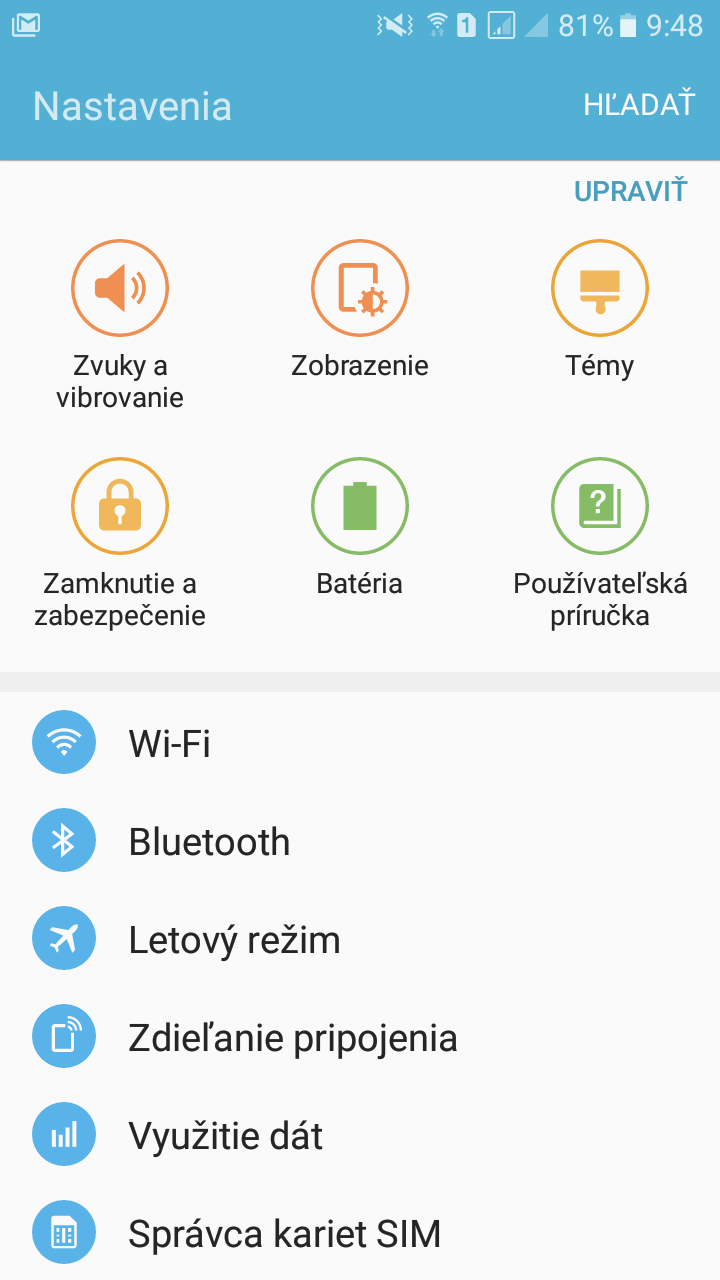Viewport: 720px width, 1280px height.
Task: Open Využitie dát data usage
Action: tap(360, 1135)
